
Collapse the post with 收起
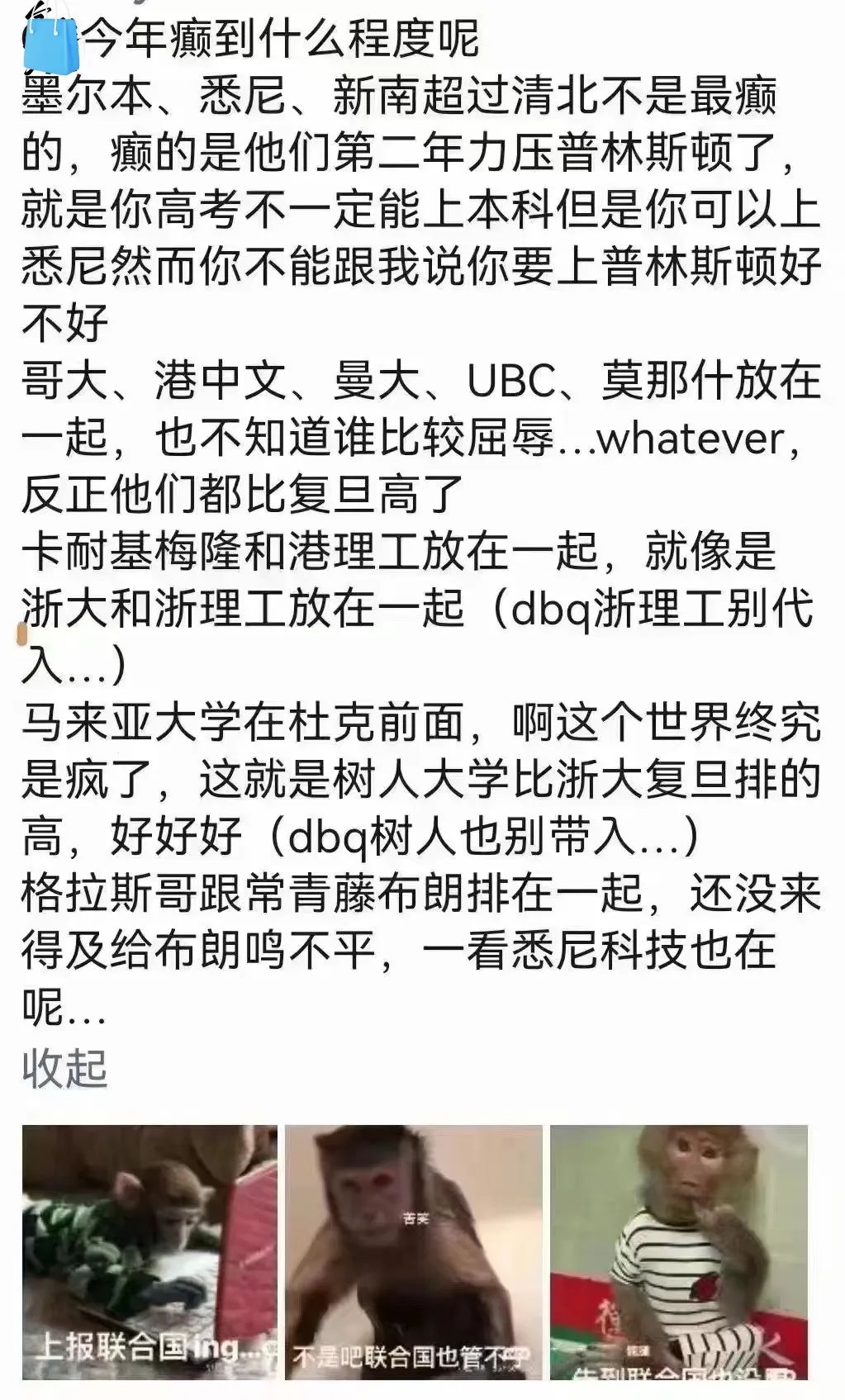(64, 1066)
